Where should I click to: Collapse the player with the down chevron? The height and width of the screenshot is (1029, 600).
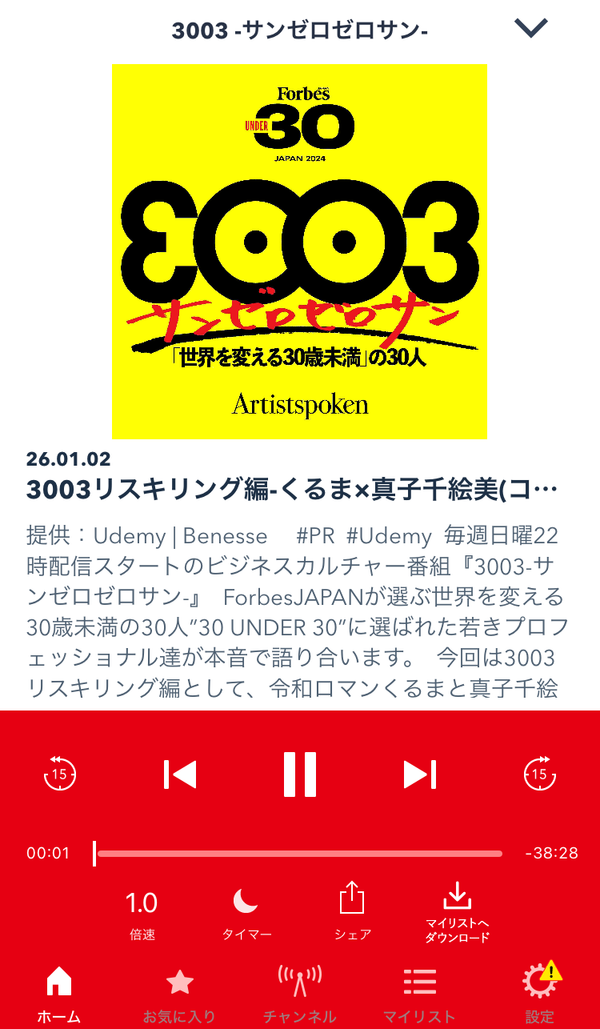pos(530,28)
